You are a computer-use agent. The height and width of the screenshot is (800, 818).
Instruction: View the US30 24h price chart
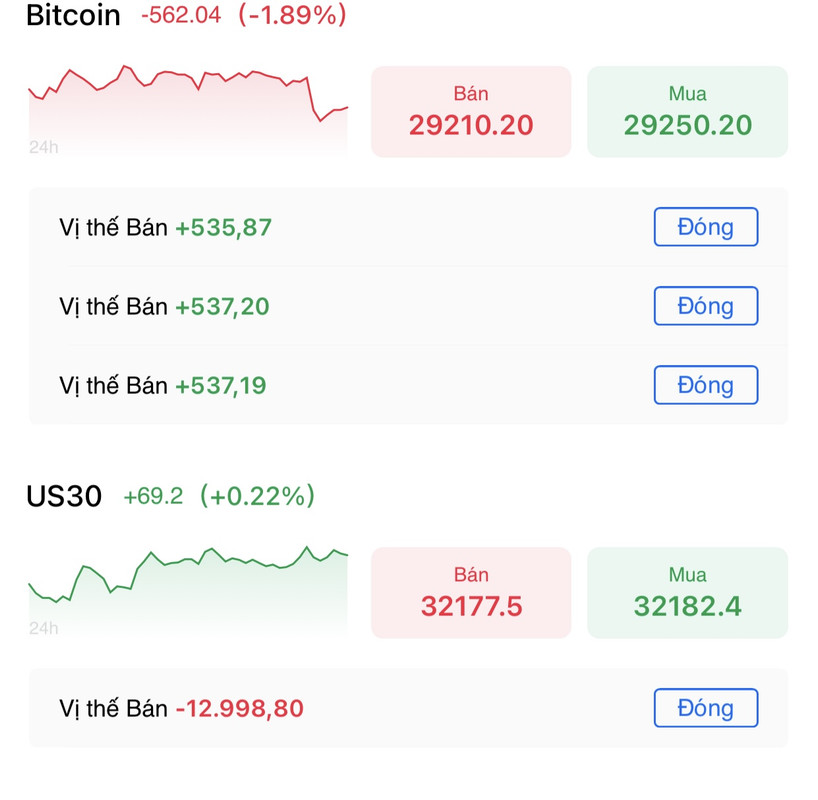click(x=188, y=591)
